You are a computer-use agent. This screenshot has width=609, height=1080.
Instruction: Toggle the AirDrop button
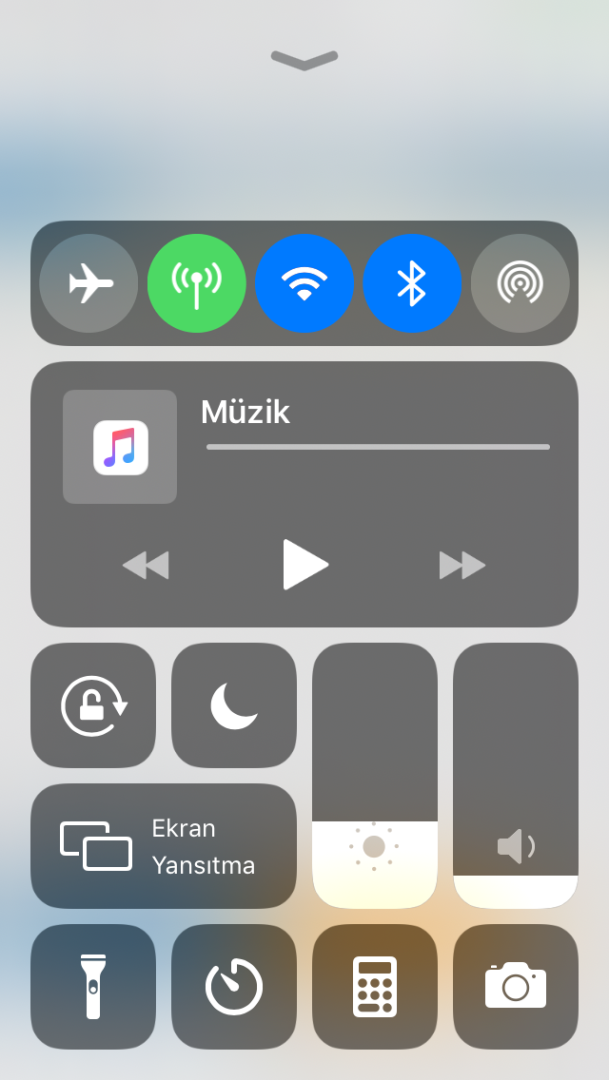520,284
